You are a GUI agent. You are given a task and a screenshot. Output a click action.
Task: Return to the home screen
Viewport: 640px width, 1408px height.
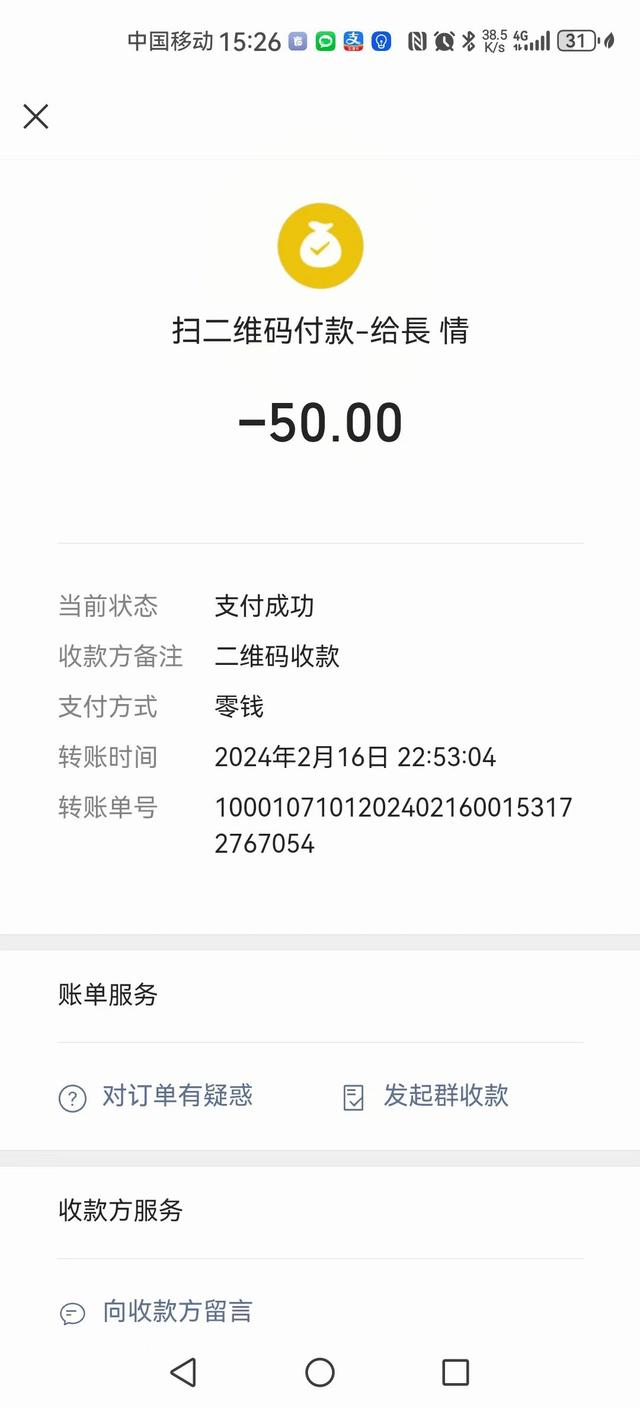coord(320,1372)
